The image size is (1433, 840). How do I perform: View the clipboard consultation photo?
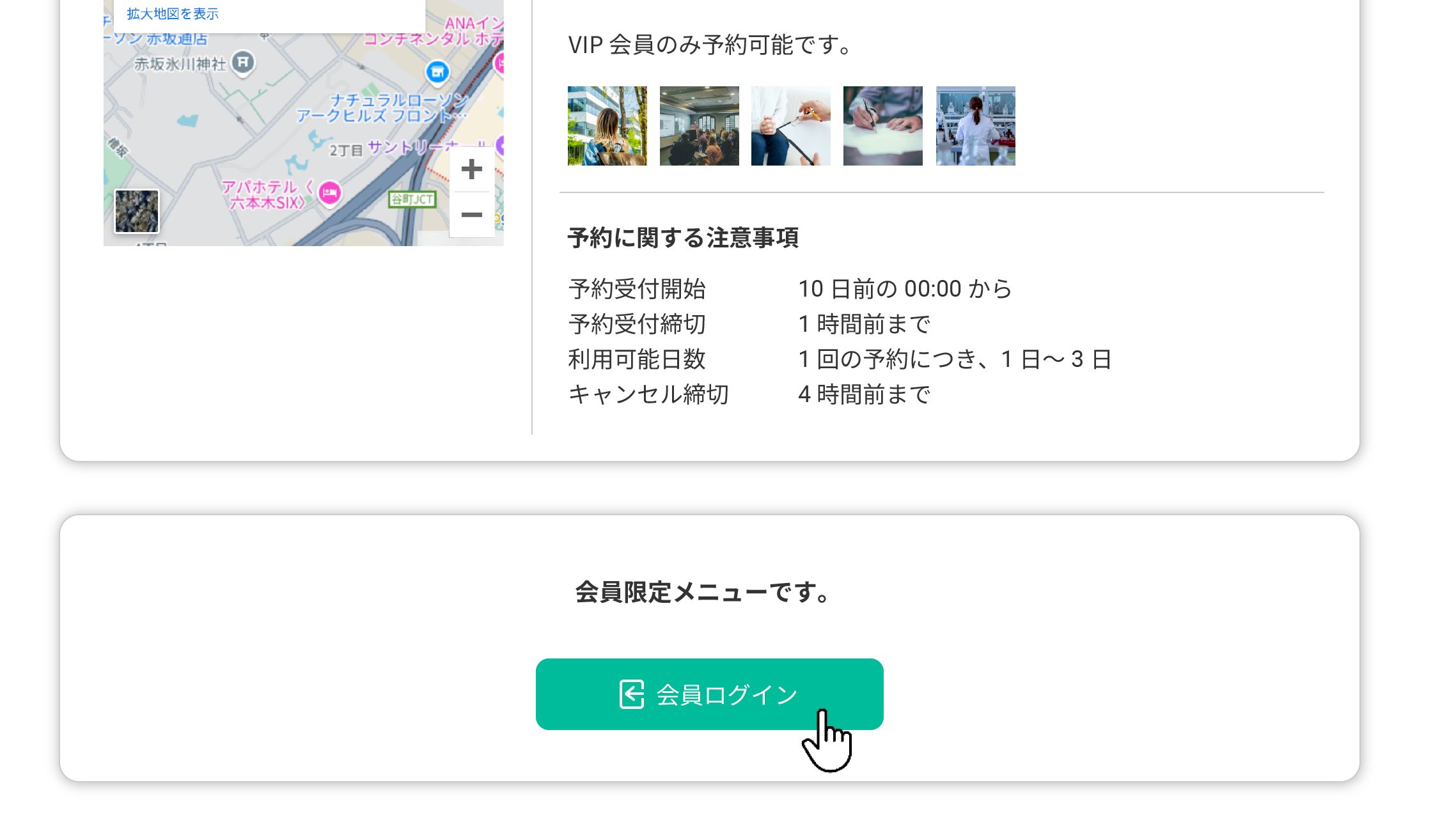(790, 126)
